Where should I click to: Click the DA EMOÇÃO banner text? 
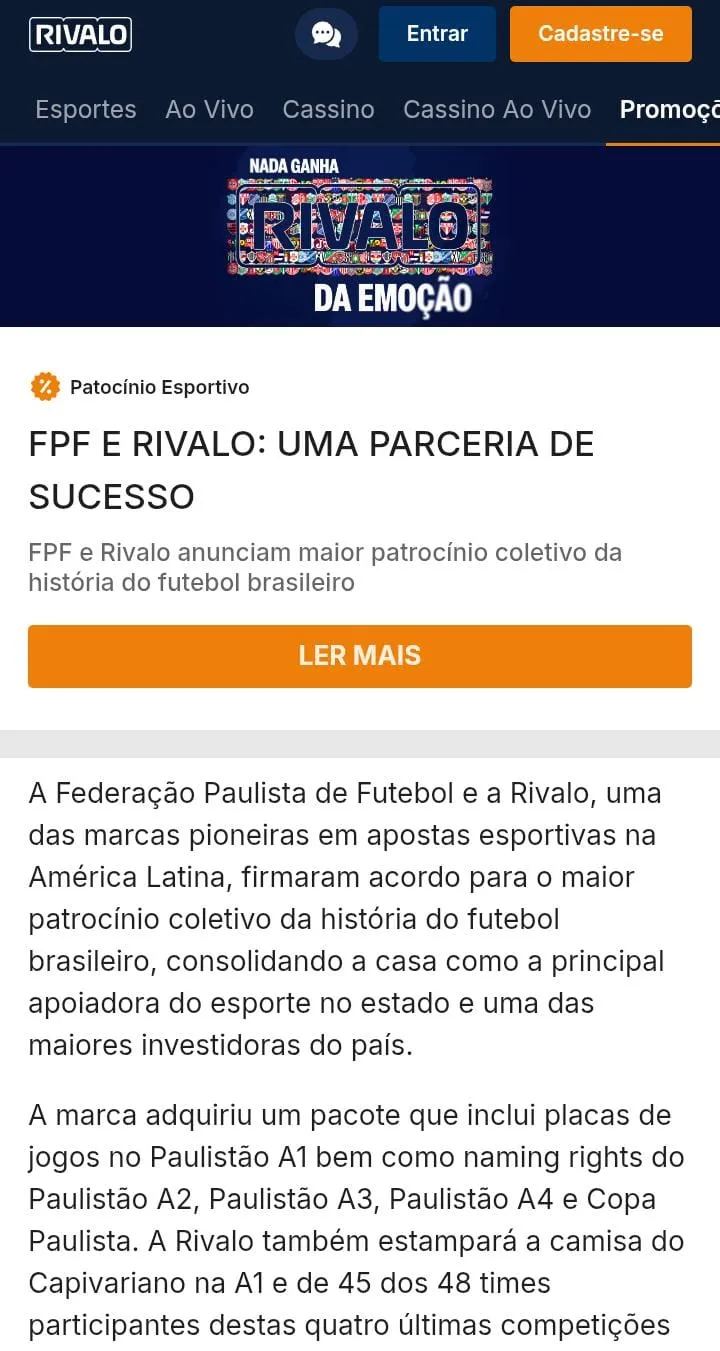coord(395,298)
